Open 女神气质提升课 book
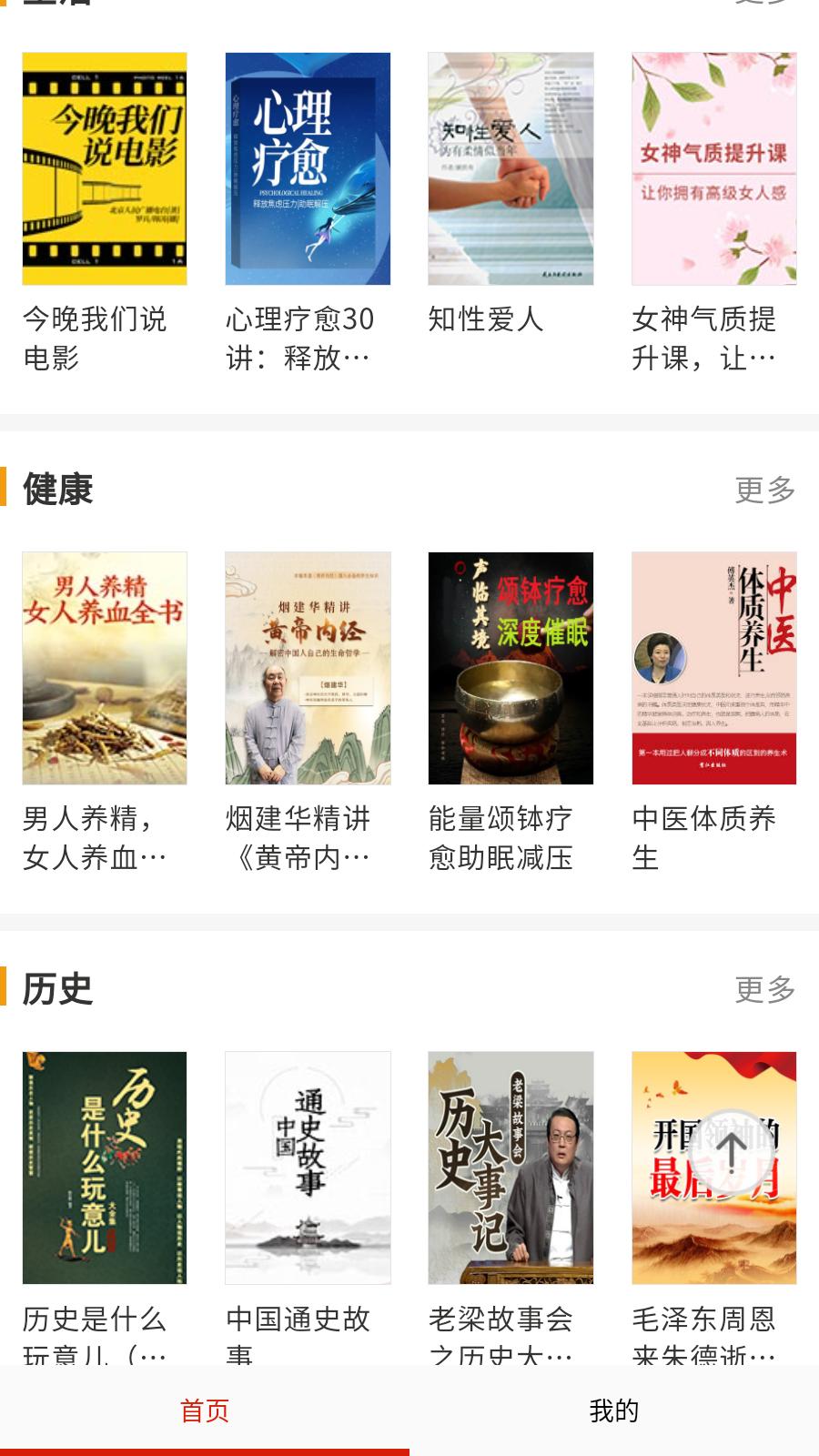The height and width of the screenshot is (1456, 819). pyautogui.click(x=713, y=169)
